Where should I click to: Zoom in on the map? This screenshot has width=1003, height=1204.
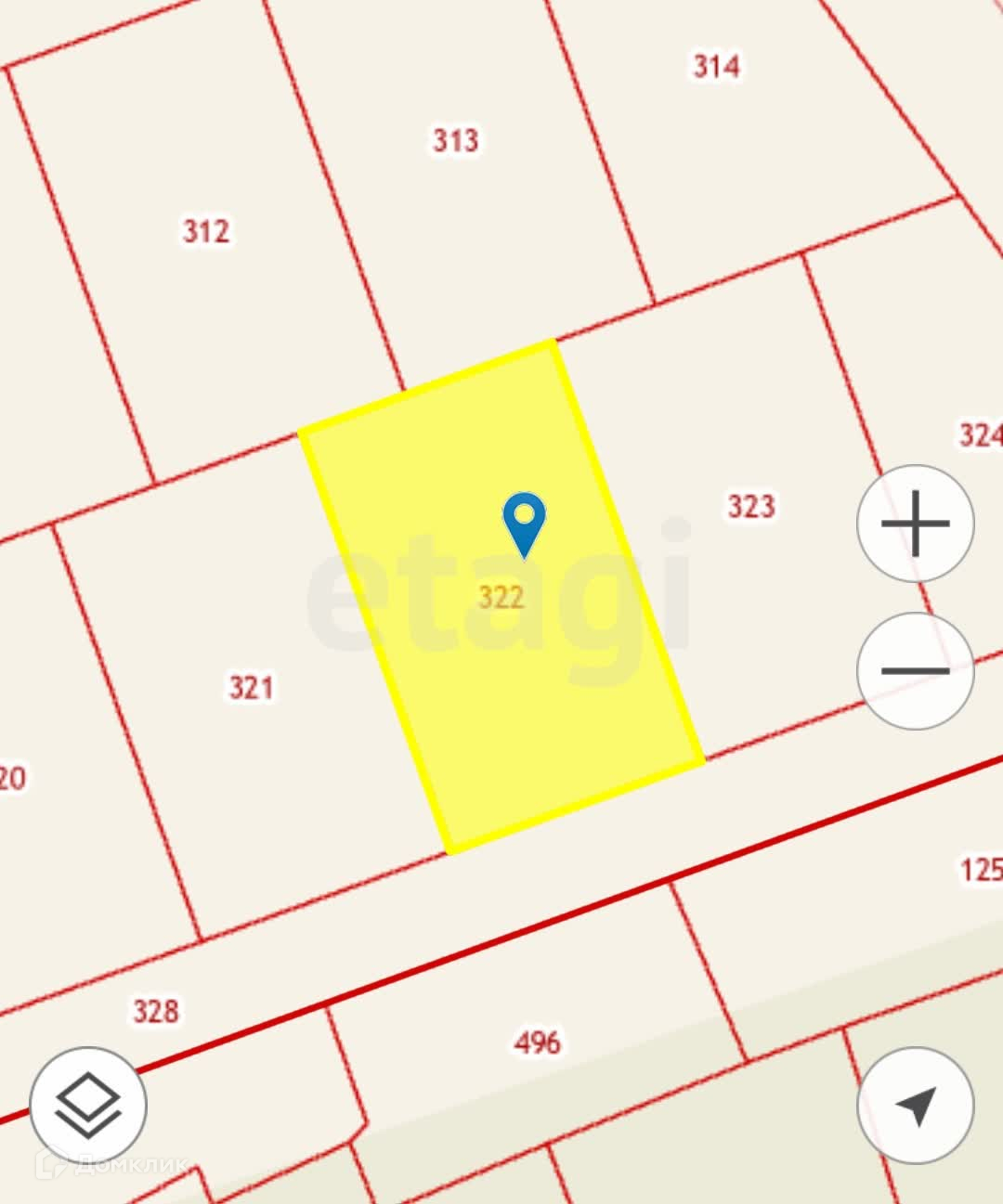tap(915, 524)
